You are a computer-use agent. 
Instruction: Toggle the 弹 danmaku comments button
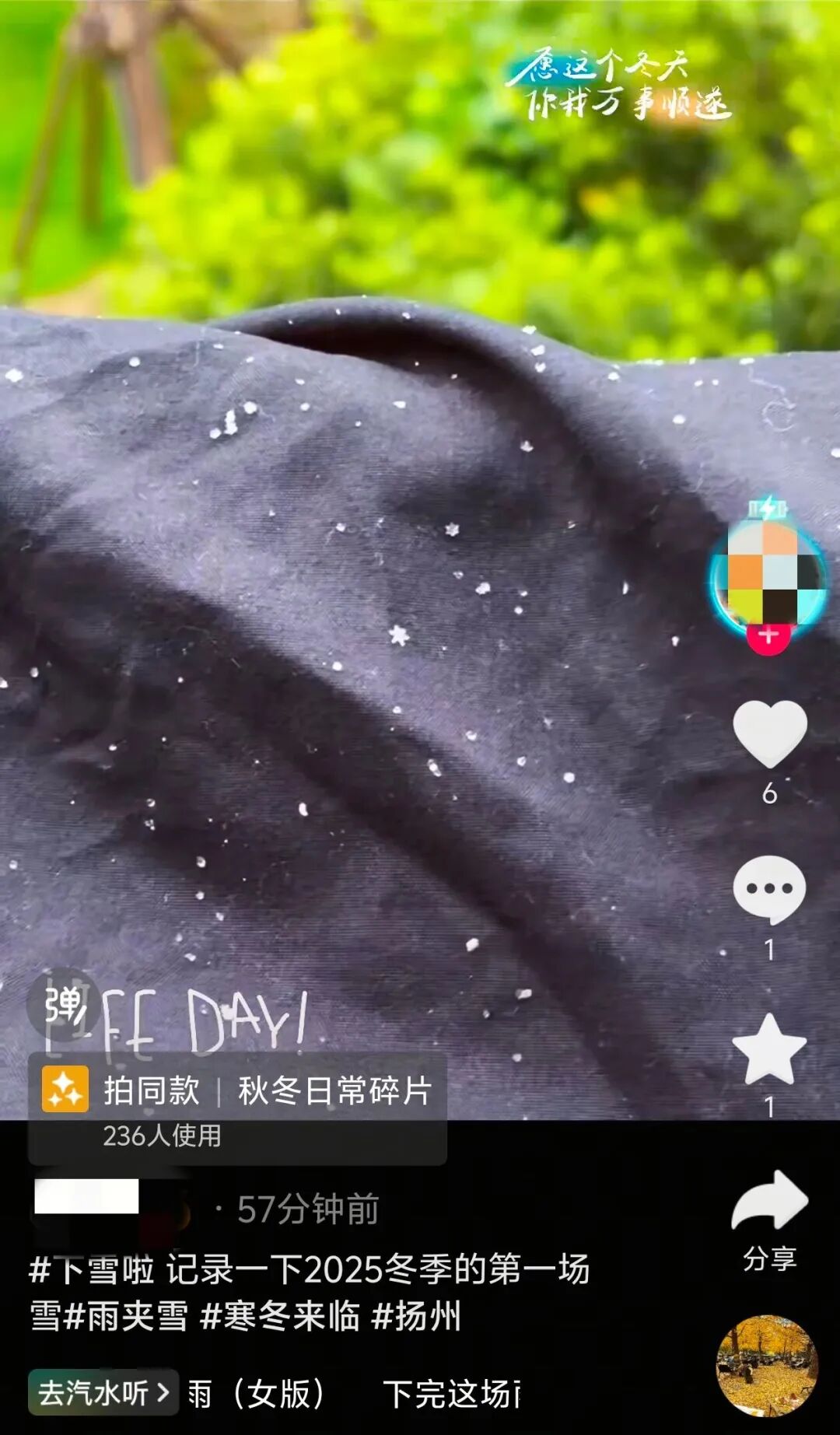tap(64, 1005)
